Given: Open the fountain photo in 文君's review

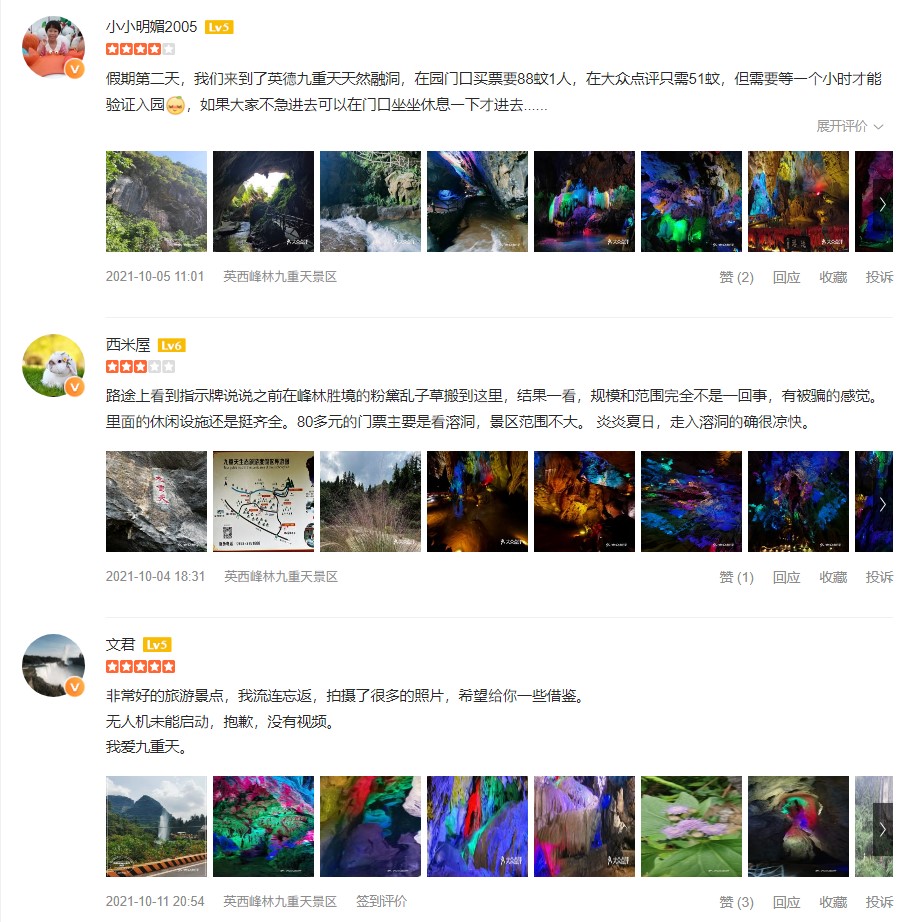Looking at the screenshot, I should (156, 826).
